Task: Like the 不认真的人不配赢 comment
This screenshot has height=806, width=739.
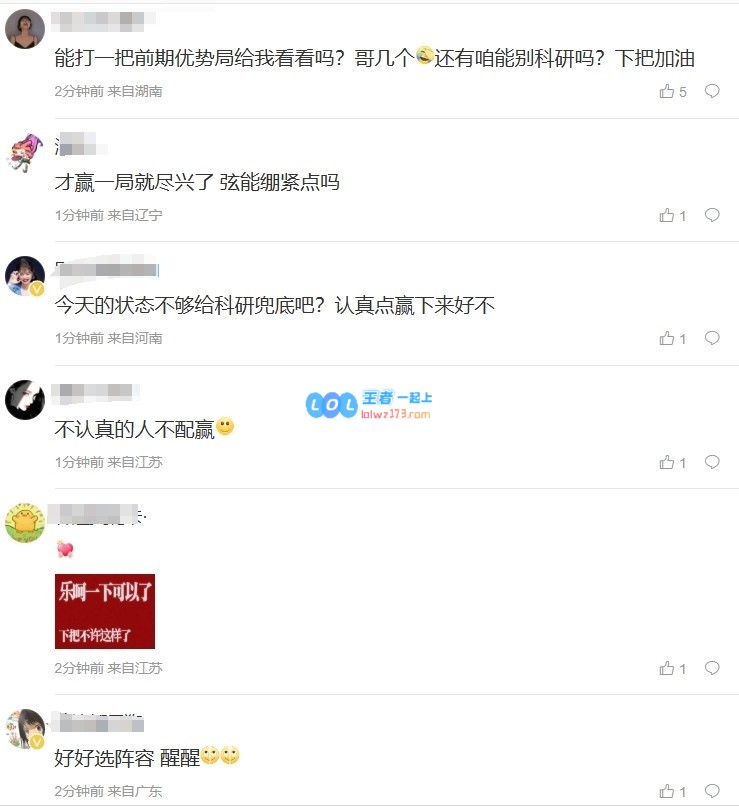Action: coord(667,462)
